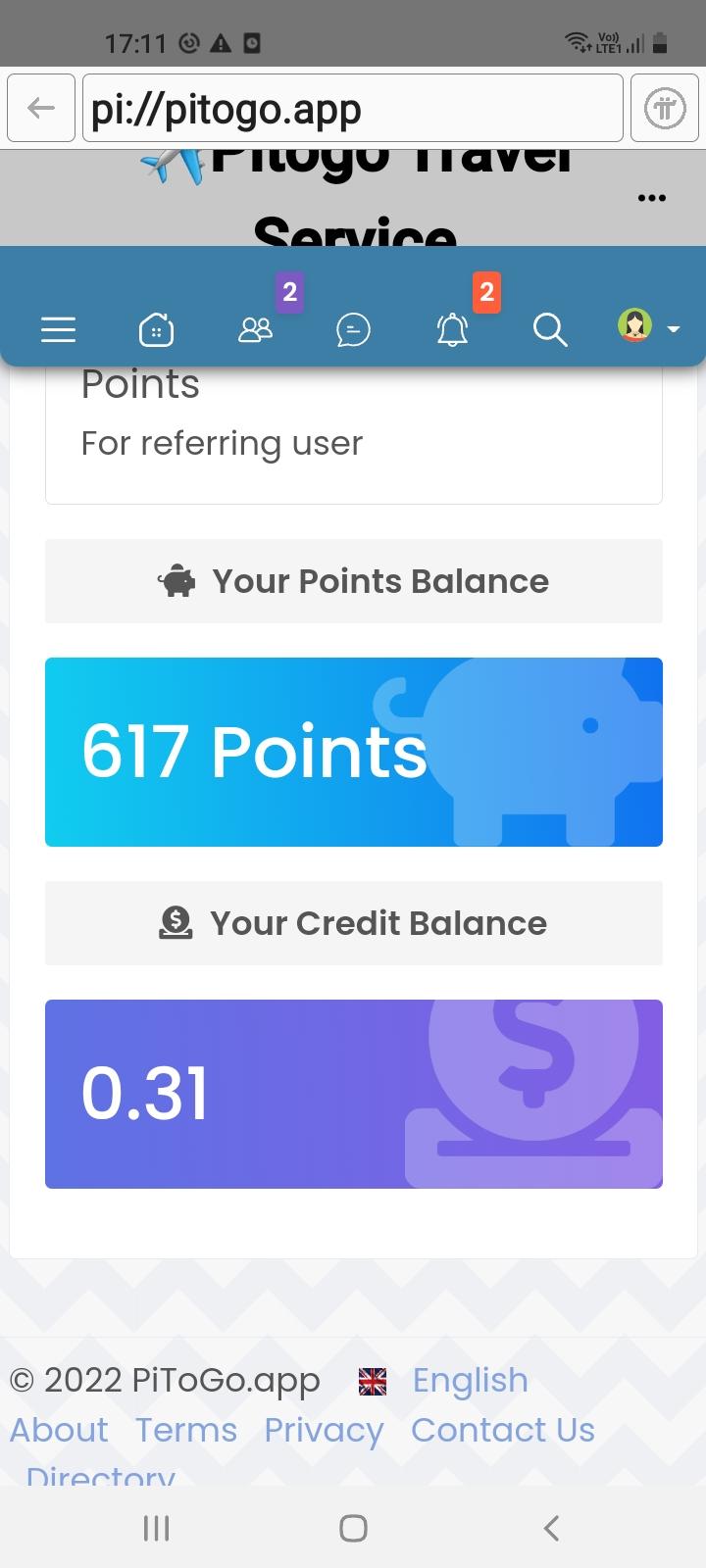Viewport: 706px width, 1568px height.
Task: Go back with the browser back arrow
Action: pyautogui.click(x=41, y=109)
